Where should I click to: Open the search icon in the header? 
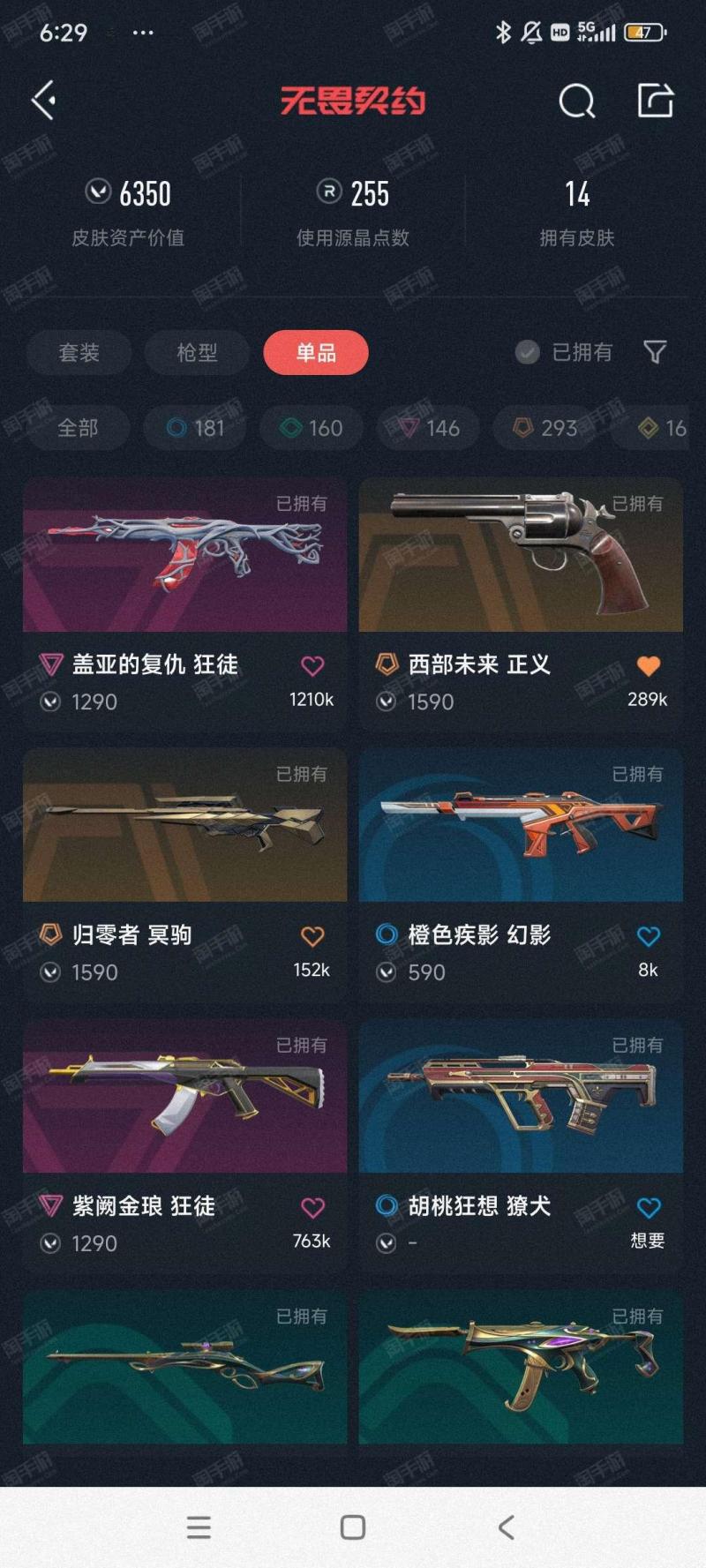(x=577, y=101)
